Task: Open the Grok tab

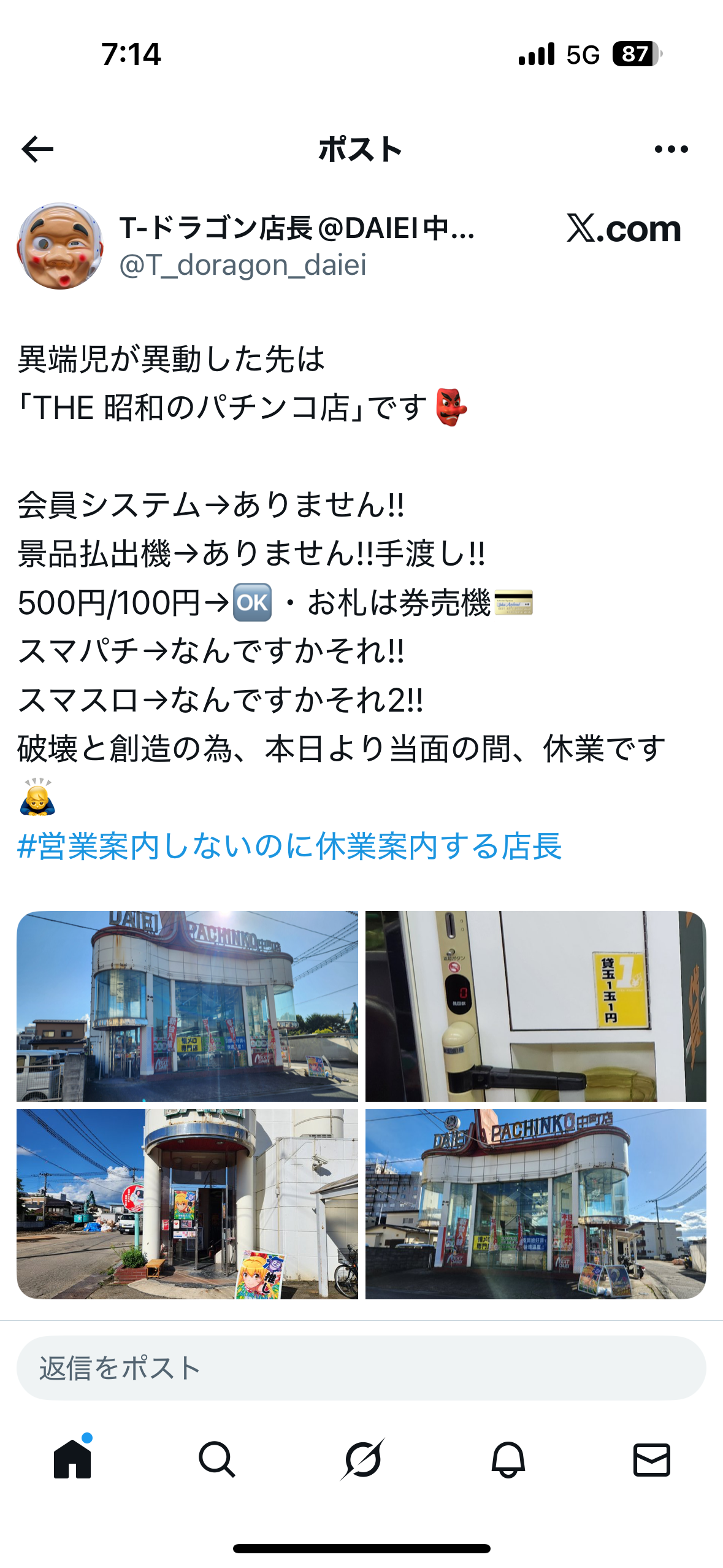Action: [x=362, y=1459]
